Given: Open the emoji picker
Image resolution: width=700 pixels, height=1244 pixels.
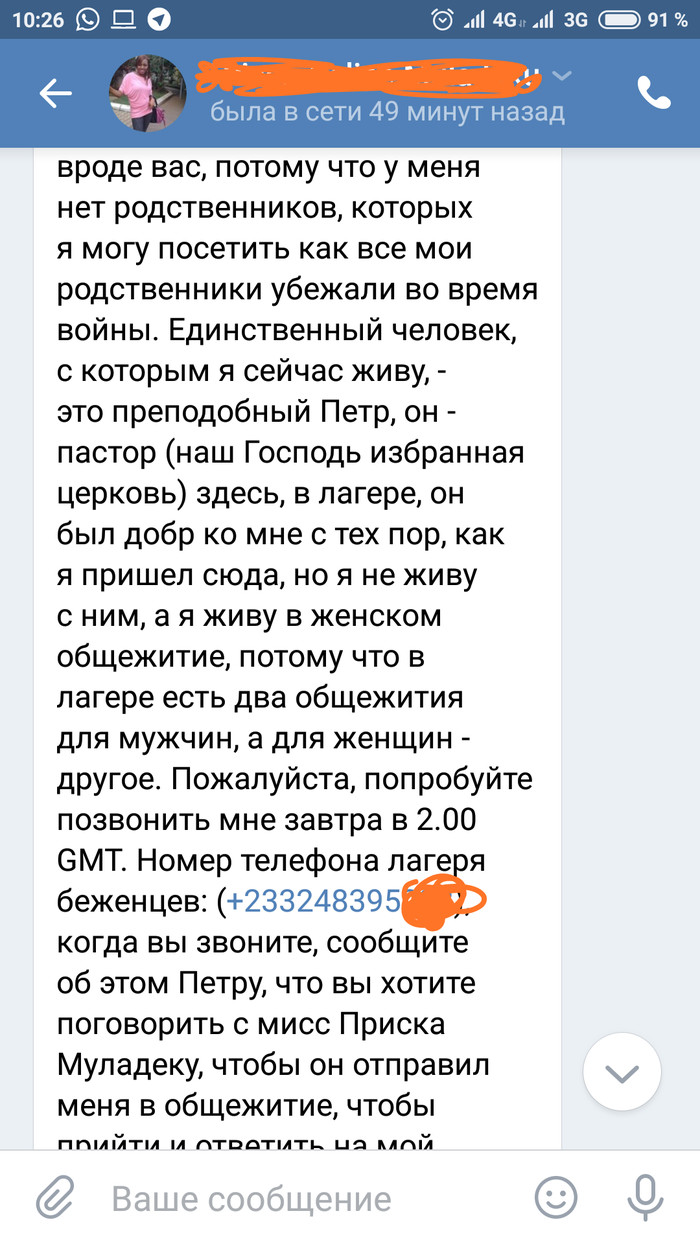Looking at the screenshot, I should pyautogui.click(x=556, y=1197).
